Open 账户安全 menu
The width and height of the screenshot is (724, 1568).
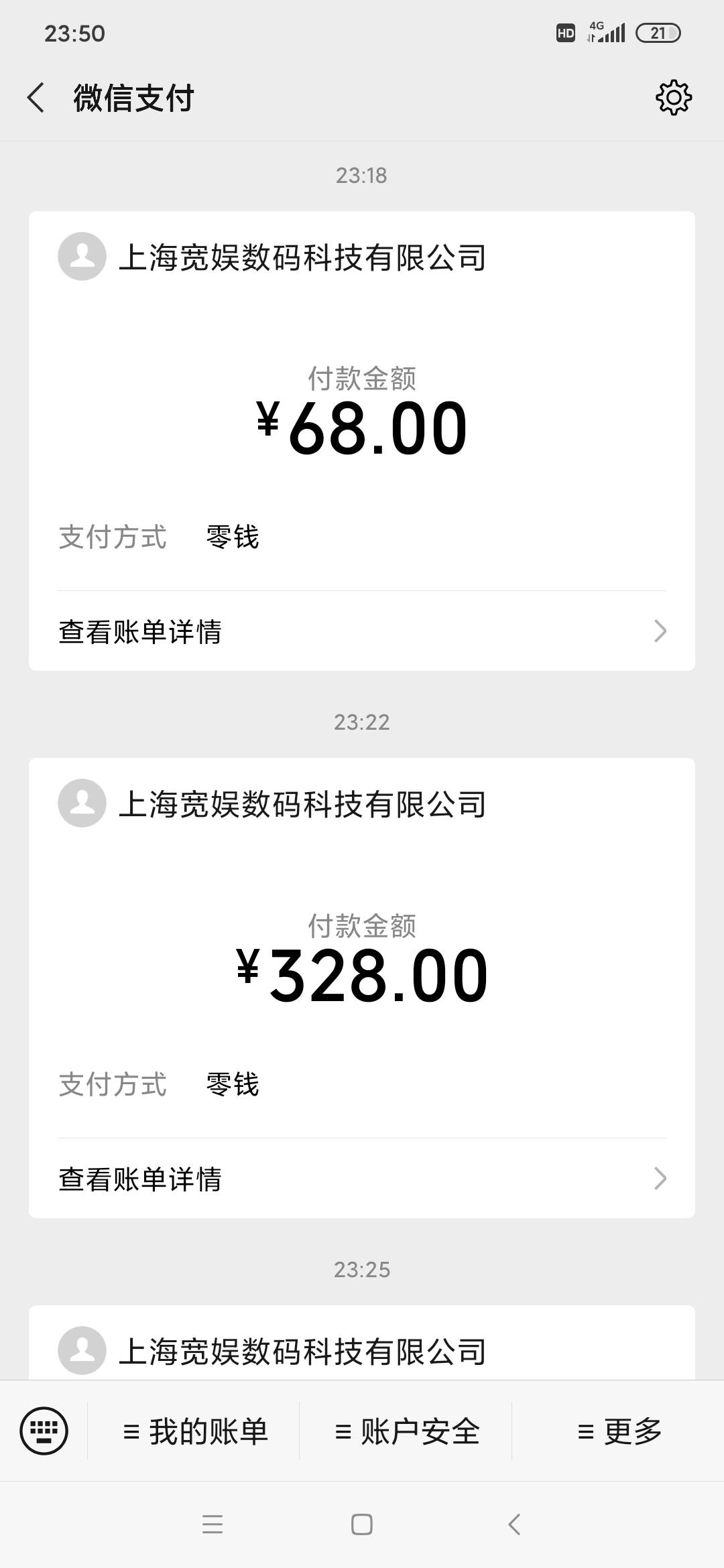[406, 1431]
